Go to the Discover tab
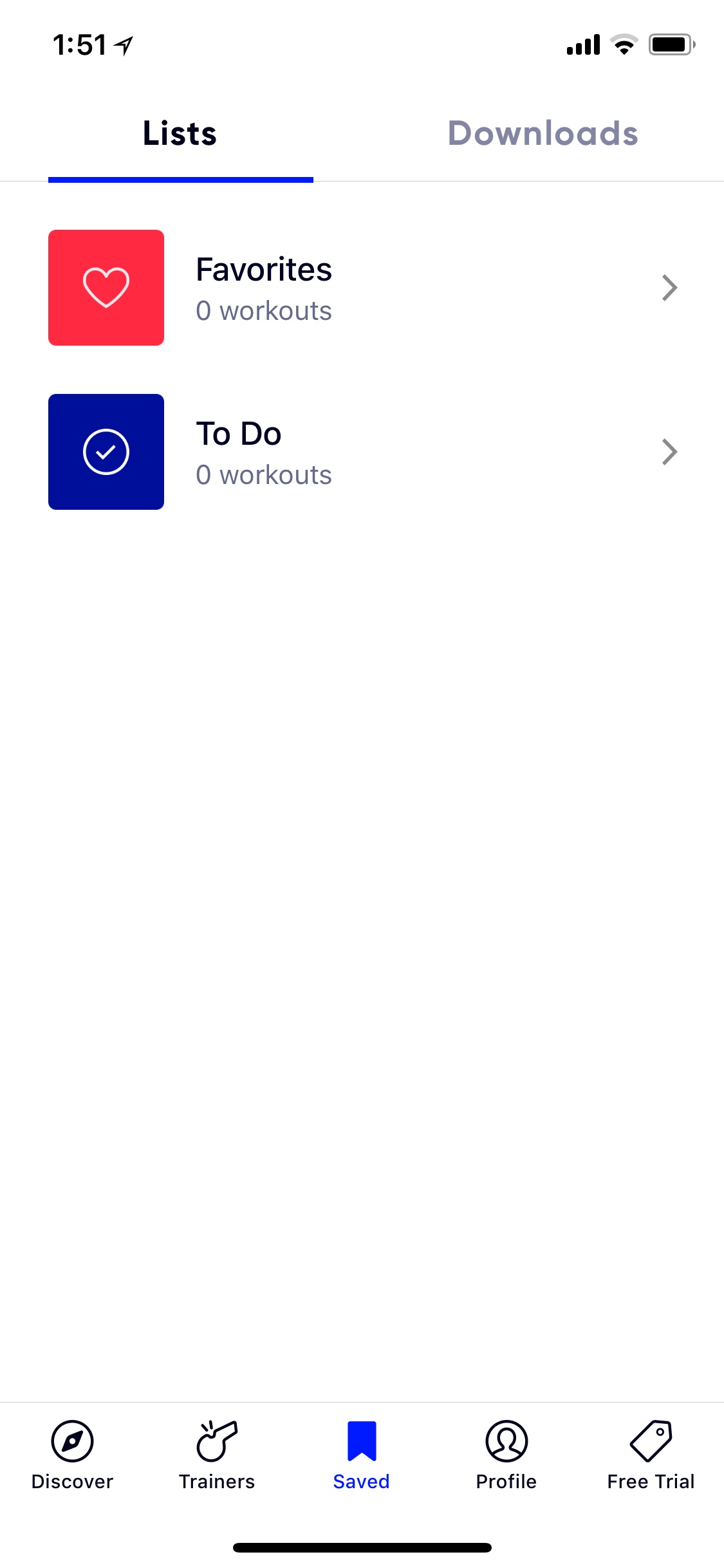 tap(72, 1455)
